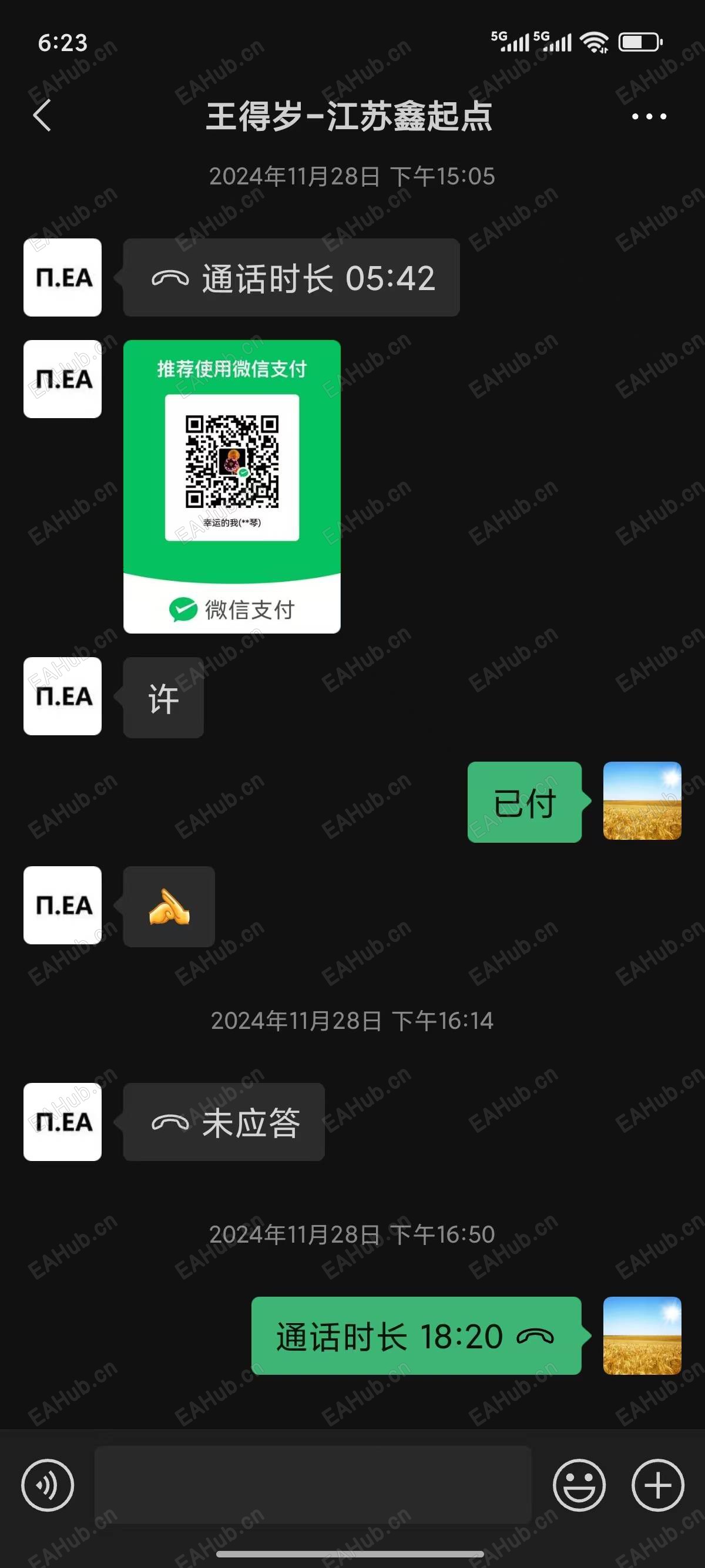Open the plus attachment menu
The image size is (705, 1568).
point(657,1485)
